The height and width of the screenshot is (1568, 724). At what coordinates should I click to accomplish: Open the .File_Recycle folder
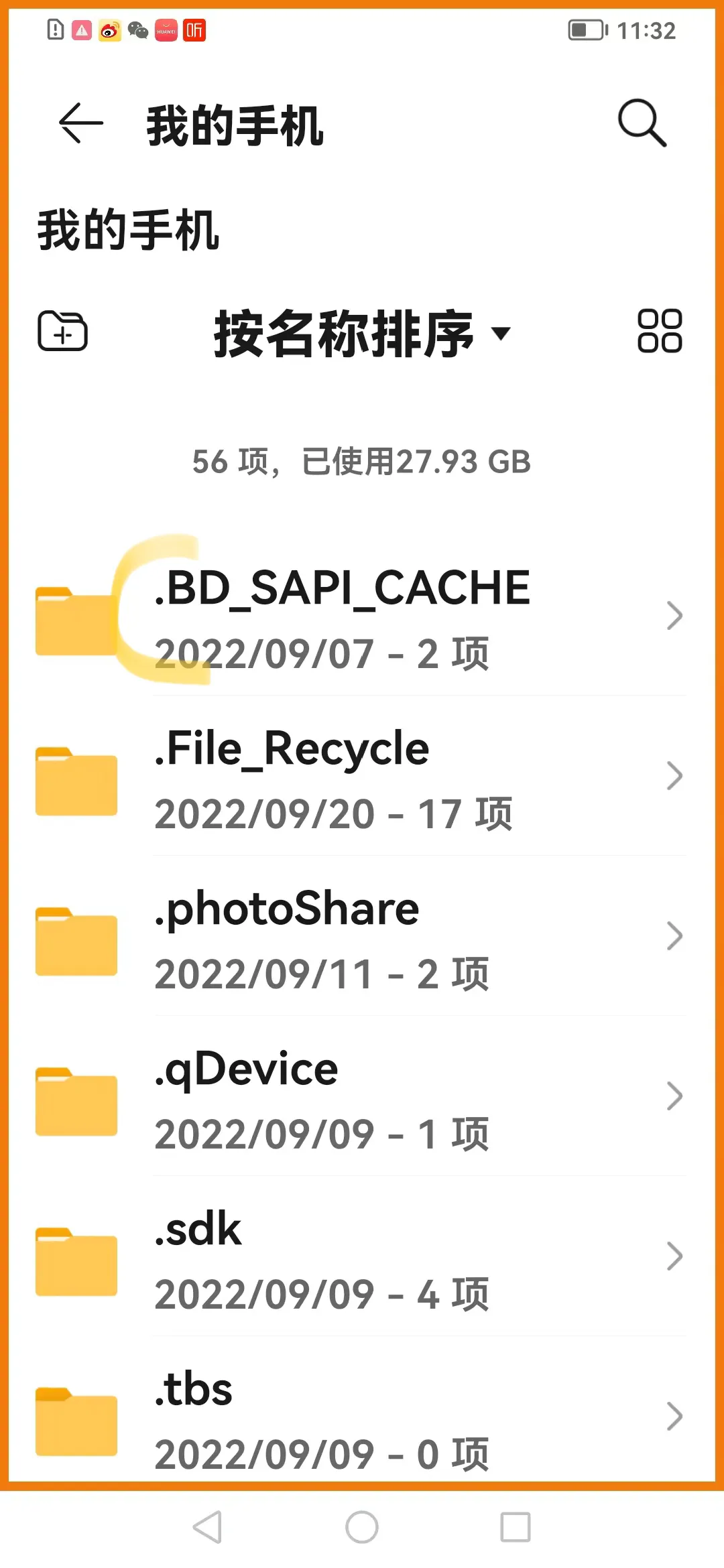(362, 777)
